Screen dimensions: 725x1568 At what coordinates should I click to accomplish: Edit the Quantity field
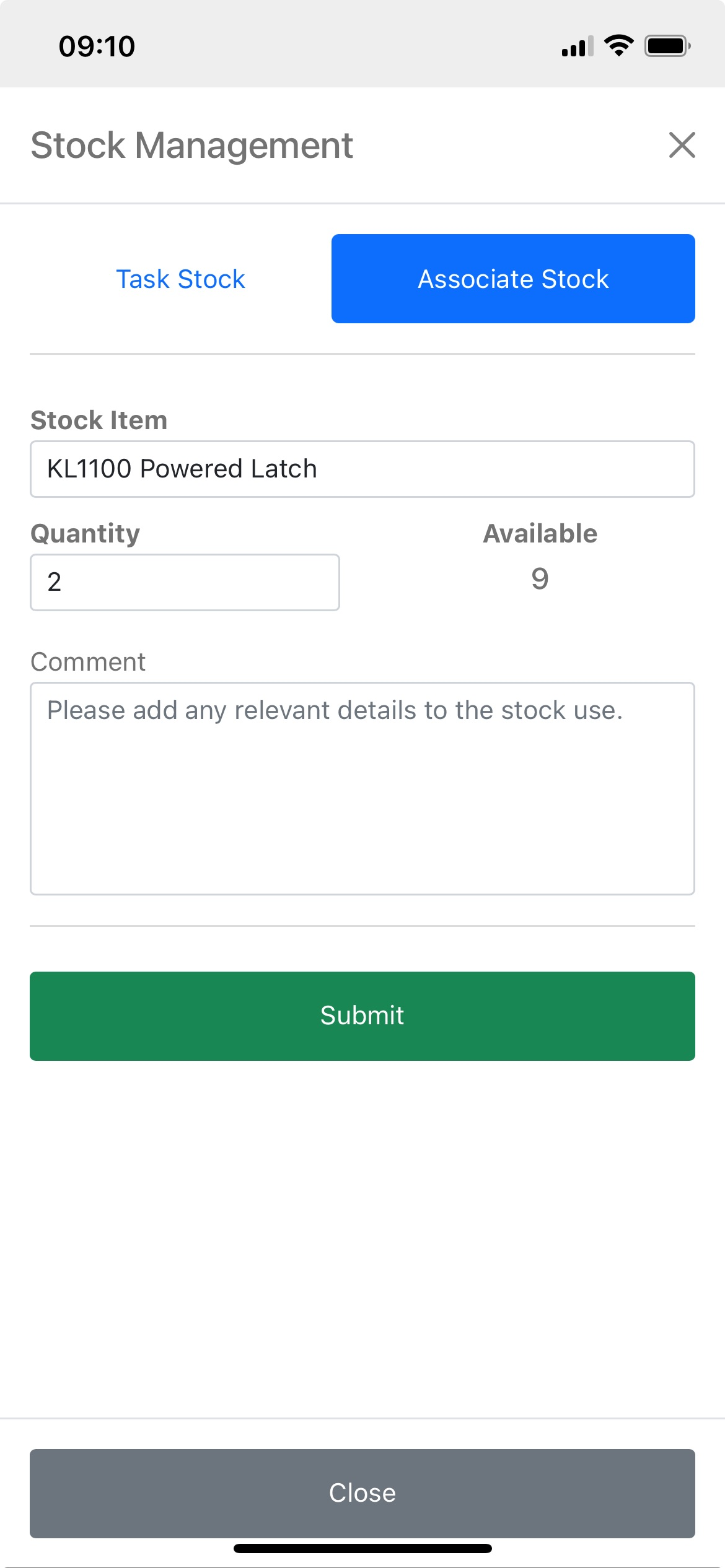(185, 582)
